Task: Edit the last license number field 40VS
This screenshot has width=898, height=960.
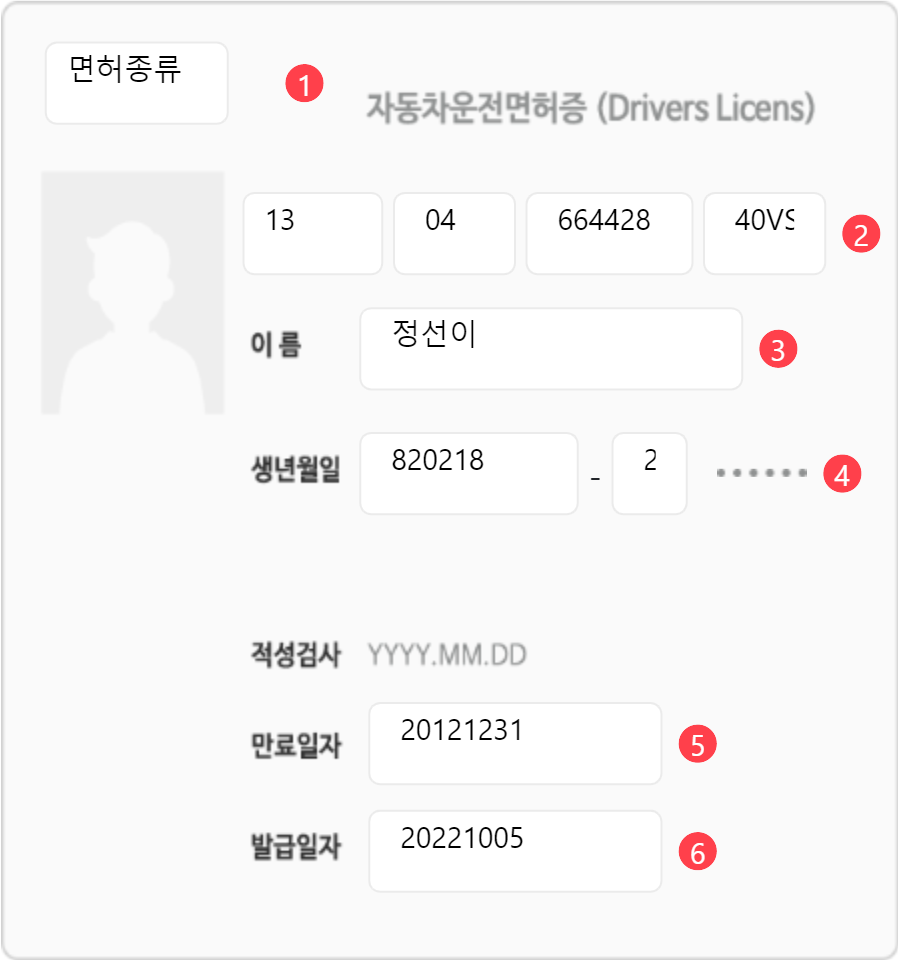Action: [764, 233]
